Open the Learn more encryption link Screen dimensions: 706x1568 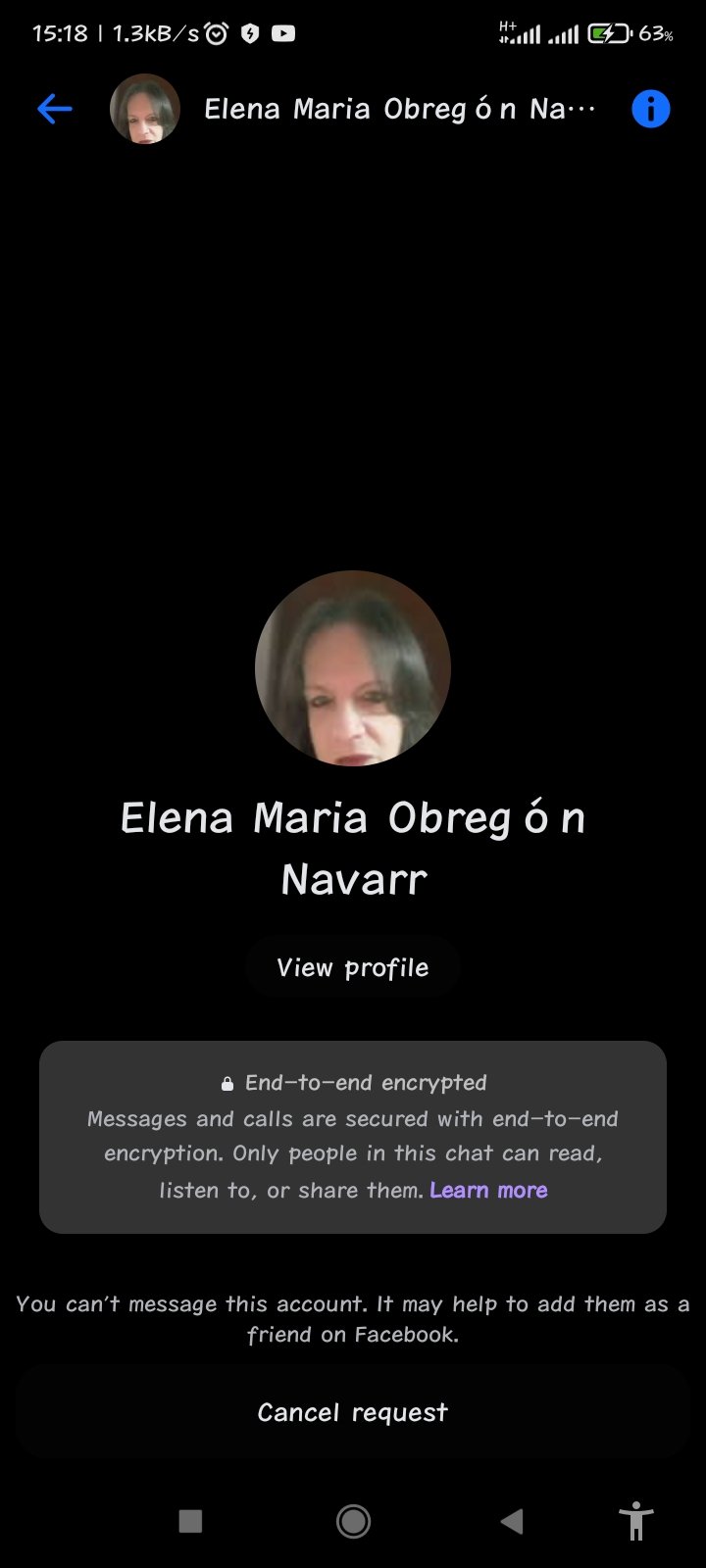pyautogui.click(x=488, y=1190)
